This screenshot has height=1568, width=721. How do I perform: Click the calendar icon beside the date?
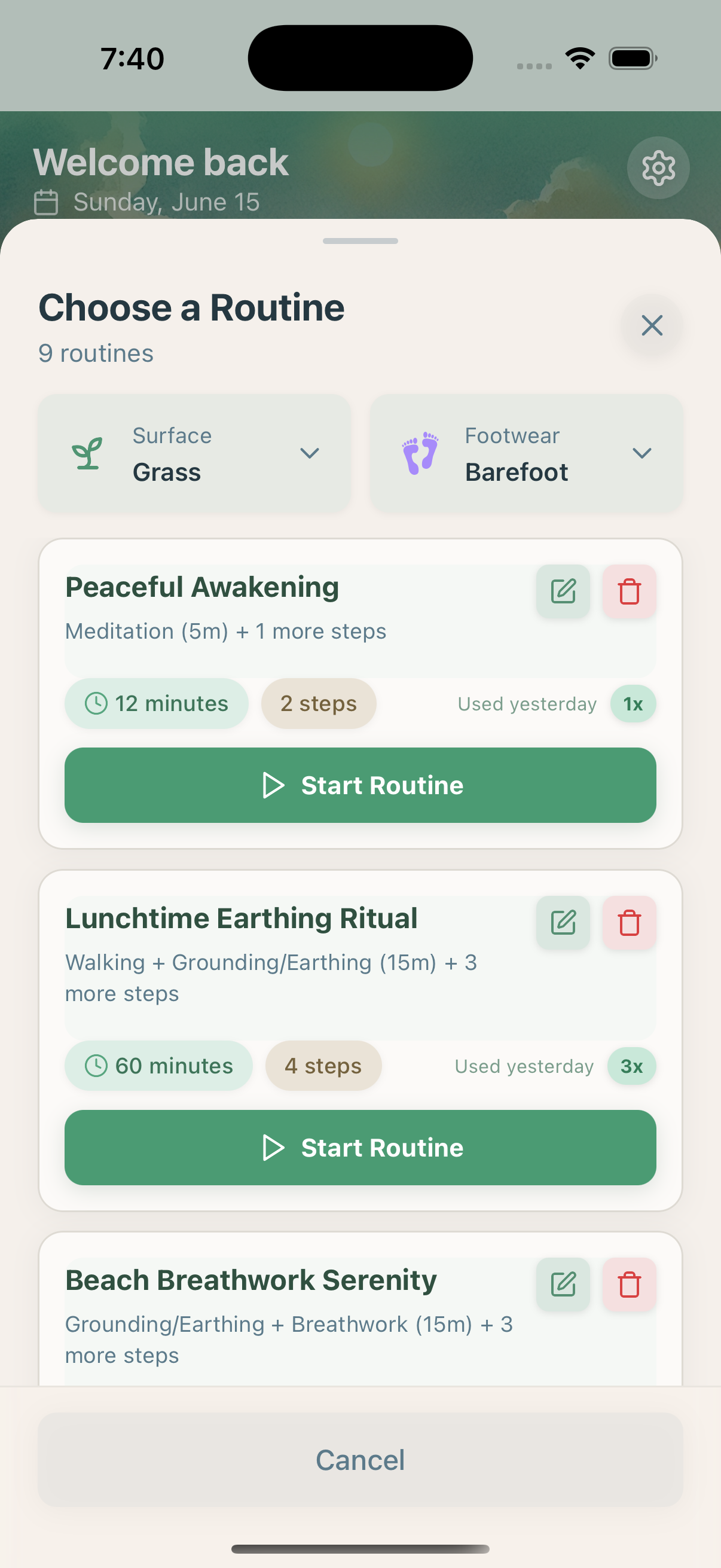click(x=46, y=201)
